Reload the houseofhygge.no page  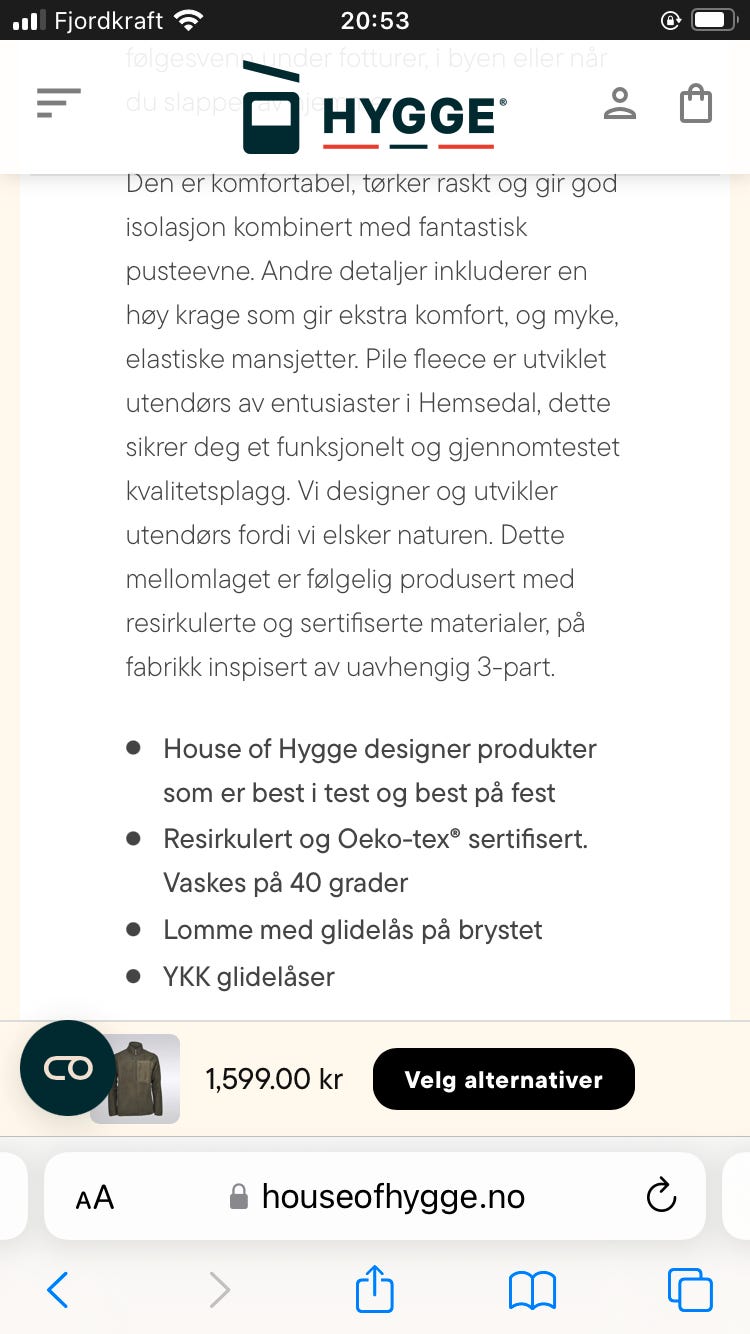(x=661, y=1195)
